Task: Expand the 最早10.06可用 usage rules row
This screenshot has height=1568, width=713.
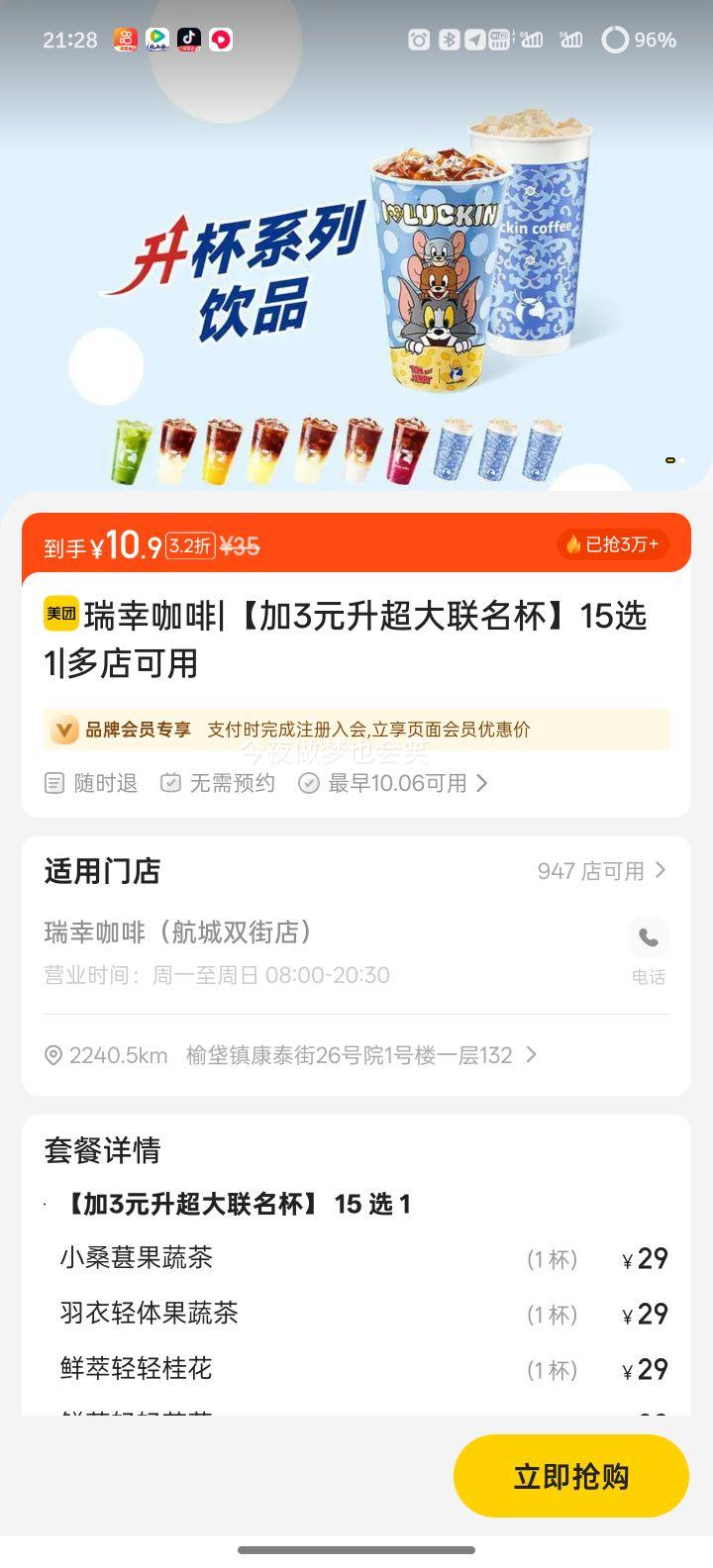Action: [x=407, y=783]
